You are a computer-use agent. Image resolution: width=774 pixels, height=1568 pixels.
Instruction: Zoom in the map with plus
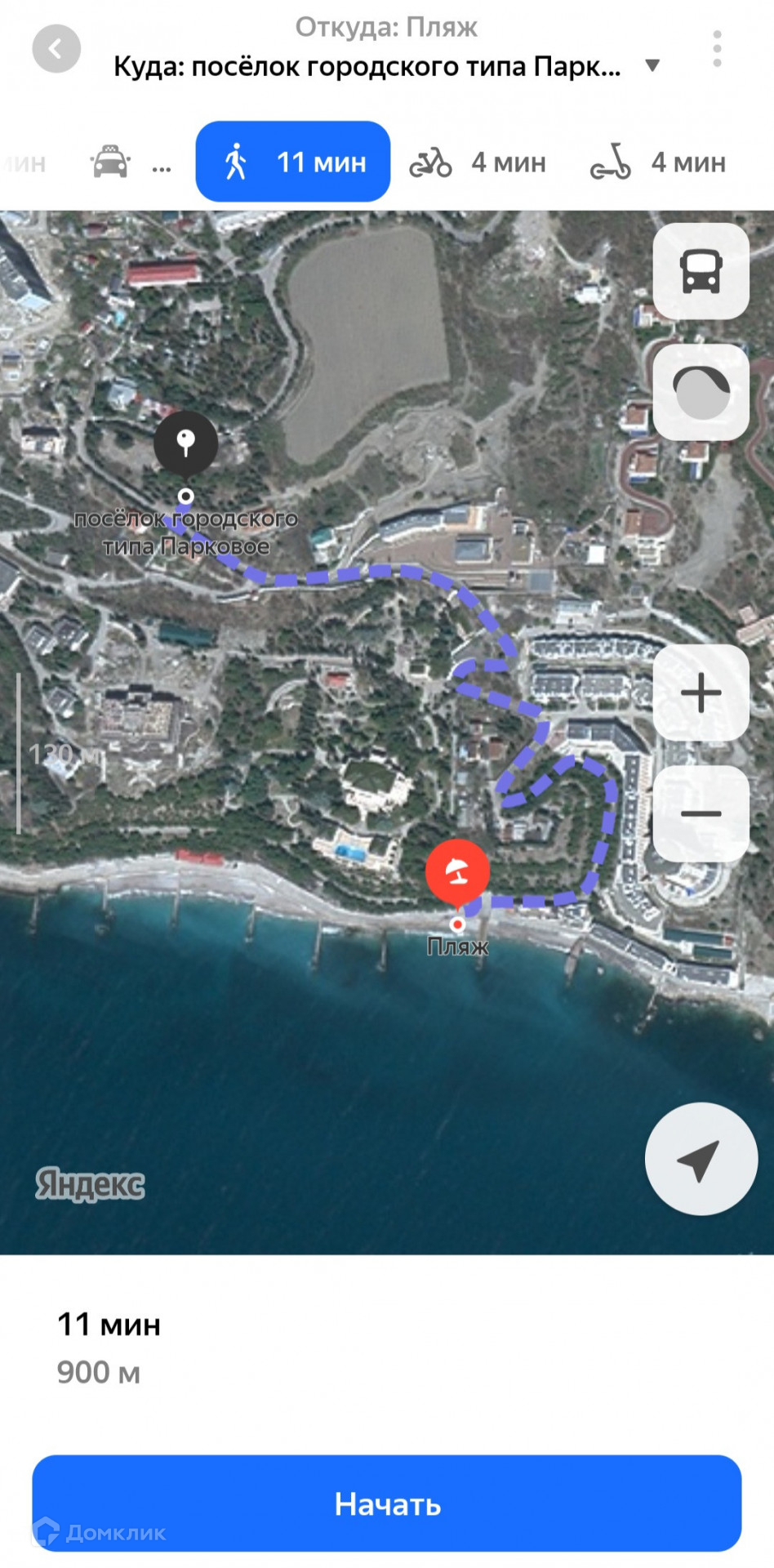(x=701, y=693)
